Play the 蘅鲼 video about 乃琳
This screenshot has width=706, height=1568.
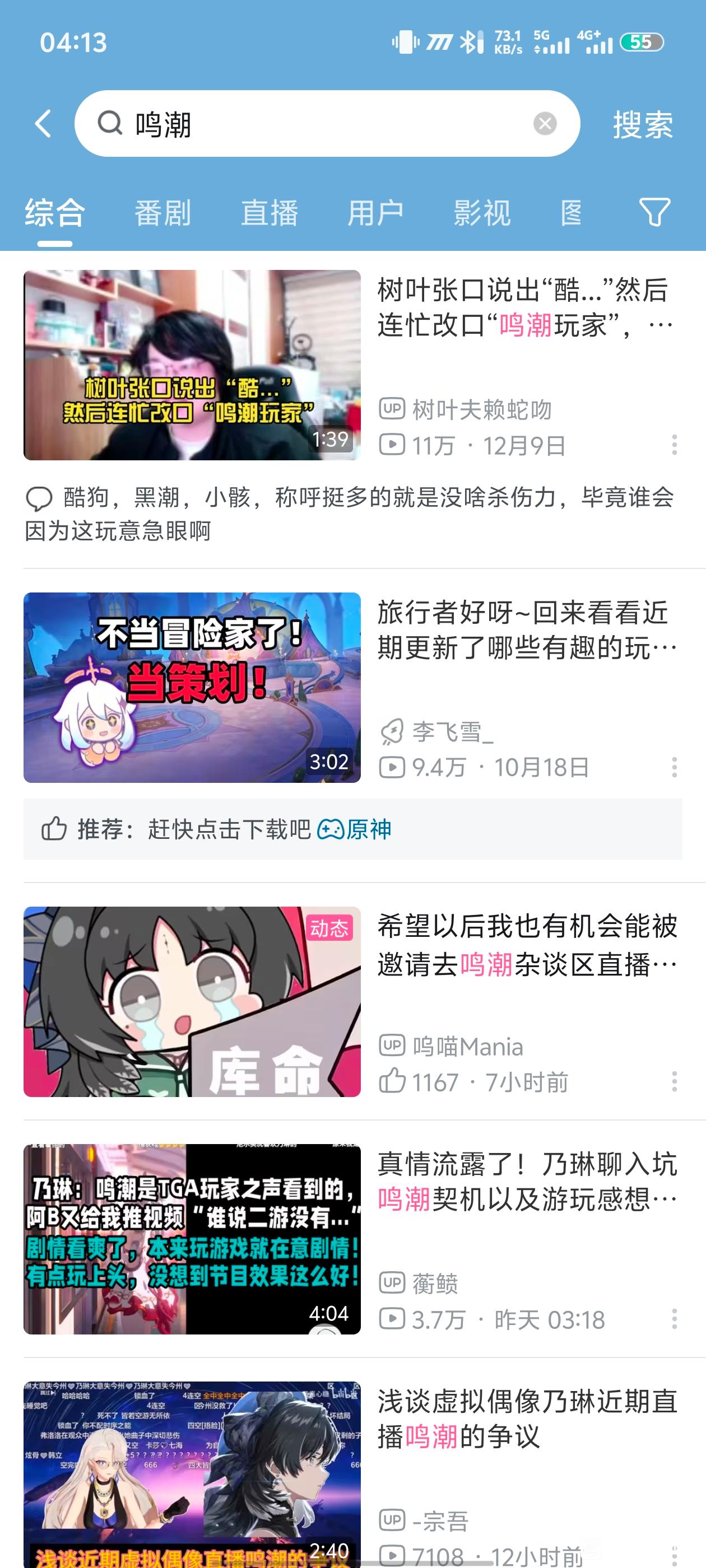192,1239
